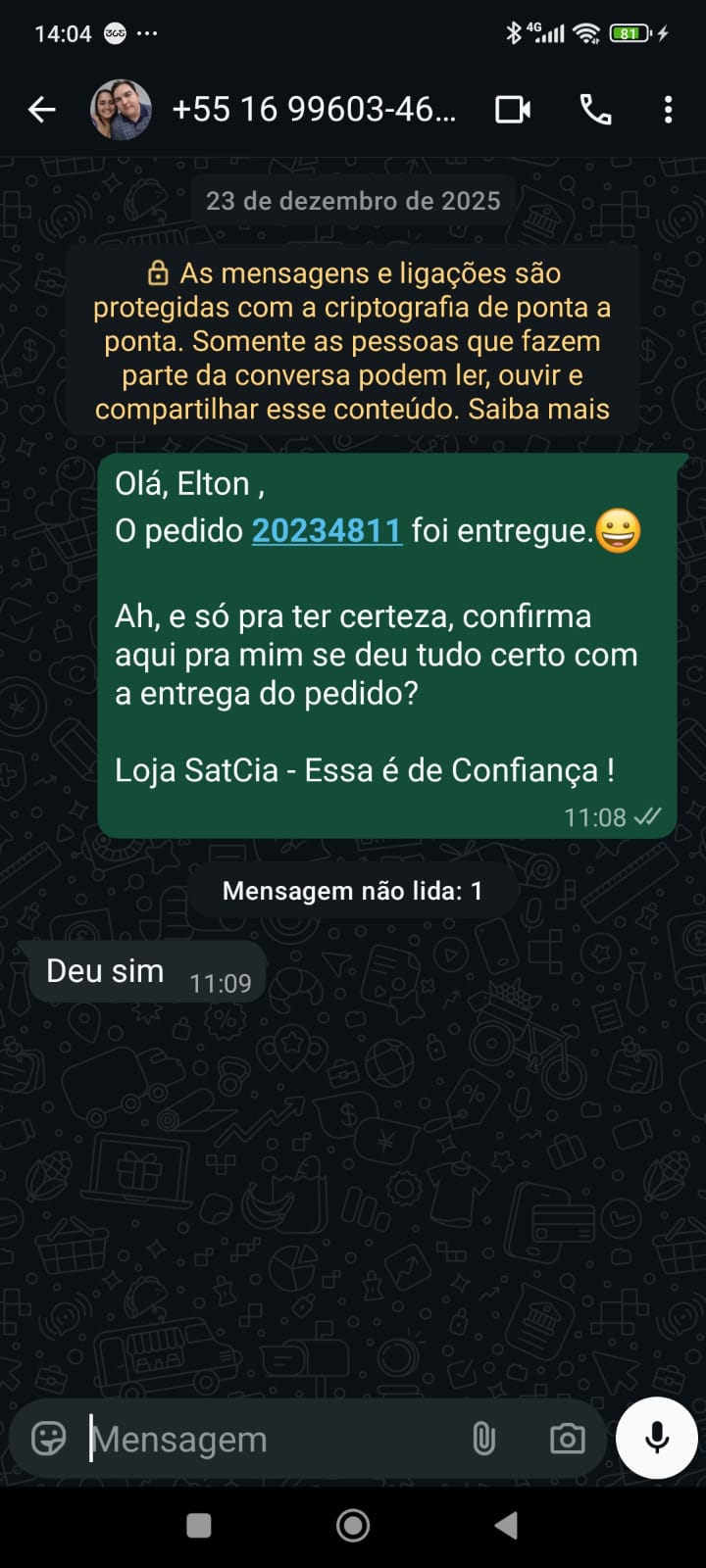Open the three-dot overflow menu
The width and height of the screenshot is (706, 1568).
668,110
